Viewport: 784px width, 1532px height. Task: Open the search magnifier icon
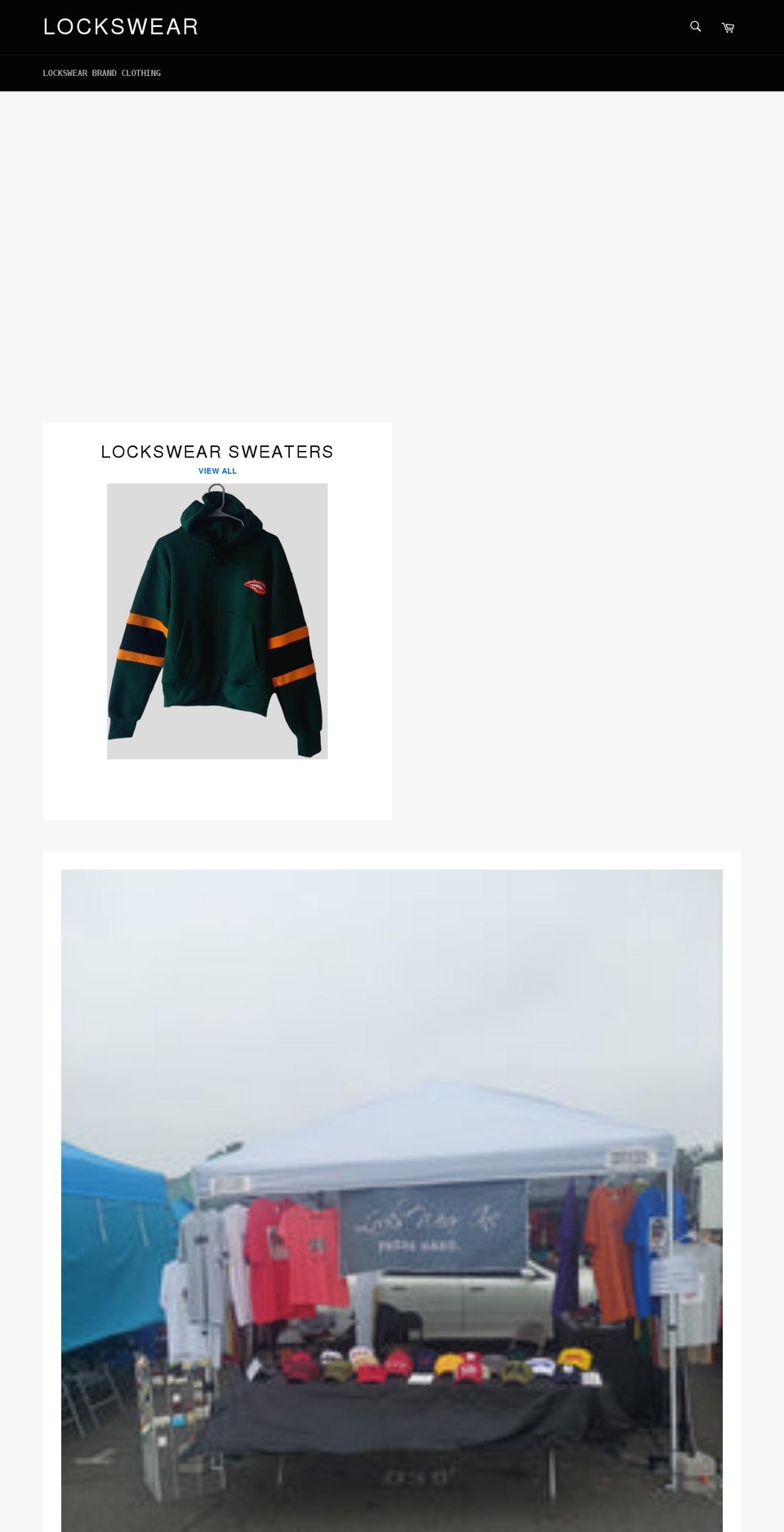695,26
